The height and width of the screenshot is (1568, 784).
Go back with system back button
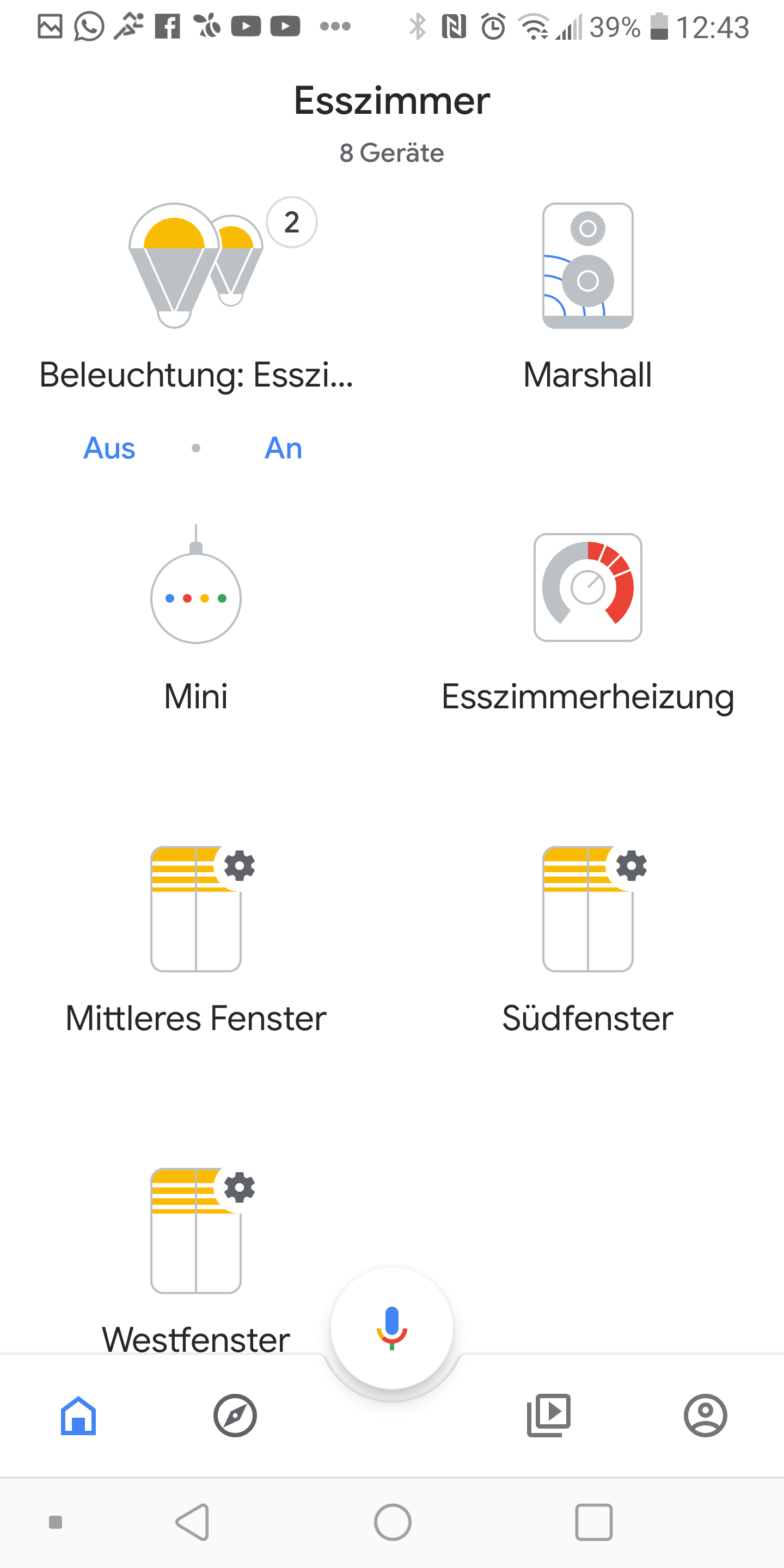click(x=193, y=1522)
